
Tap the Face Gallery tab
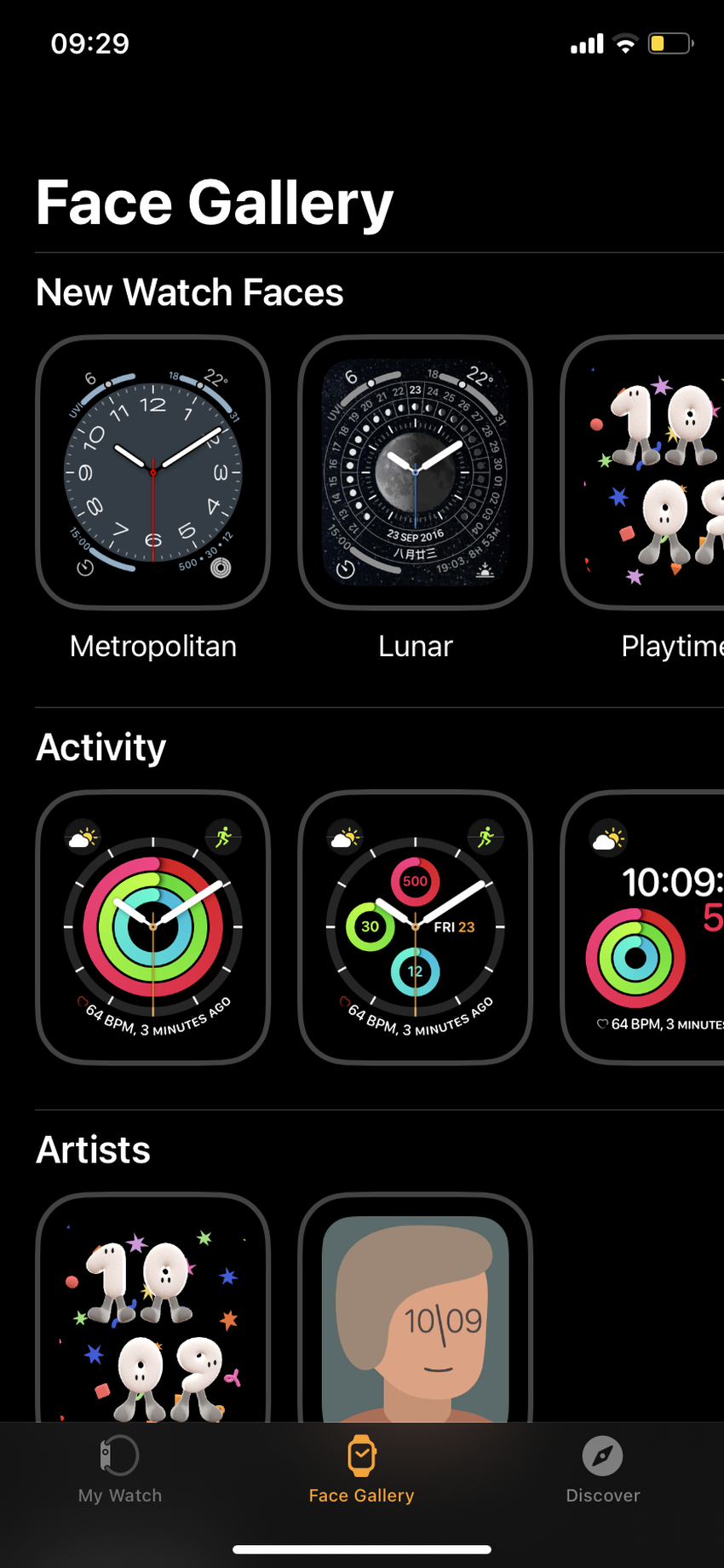tap(361, 1471)
